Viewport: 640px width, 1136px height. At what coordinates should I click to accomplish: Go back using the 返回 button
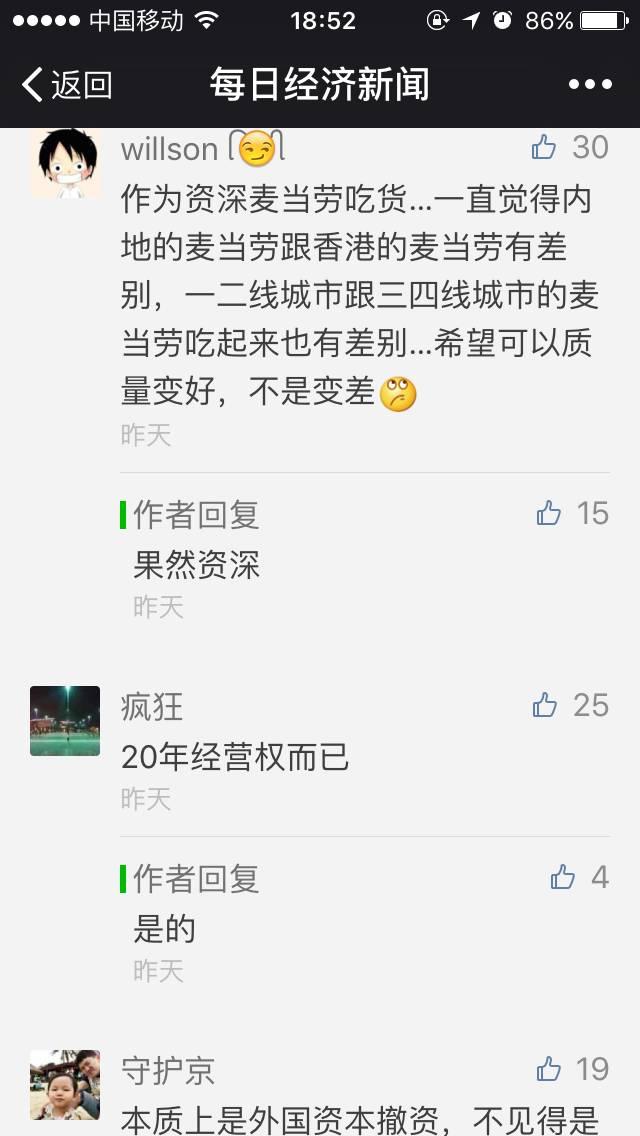[67, 85]
